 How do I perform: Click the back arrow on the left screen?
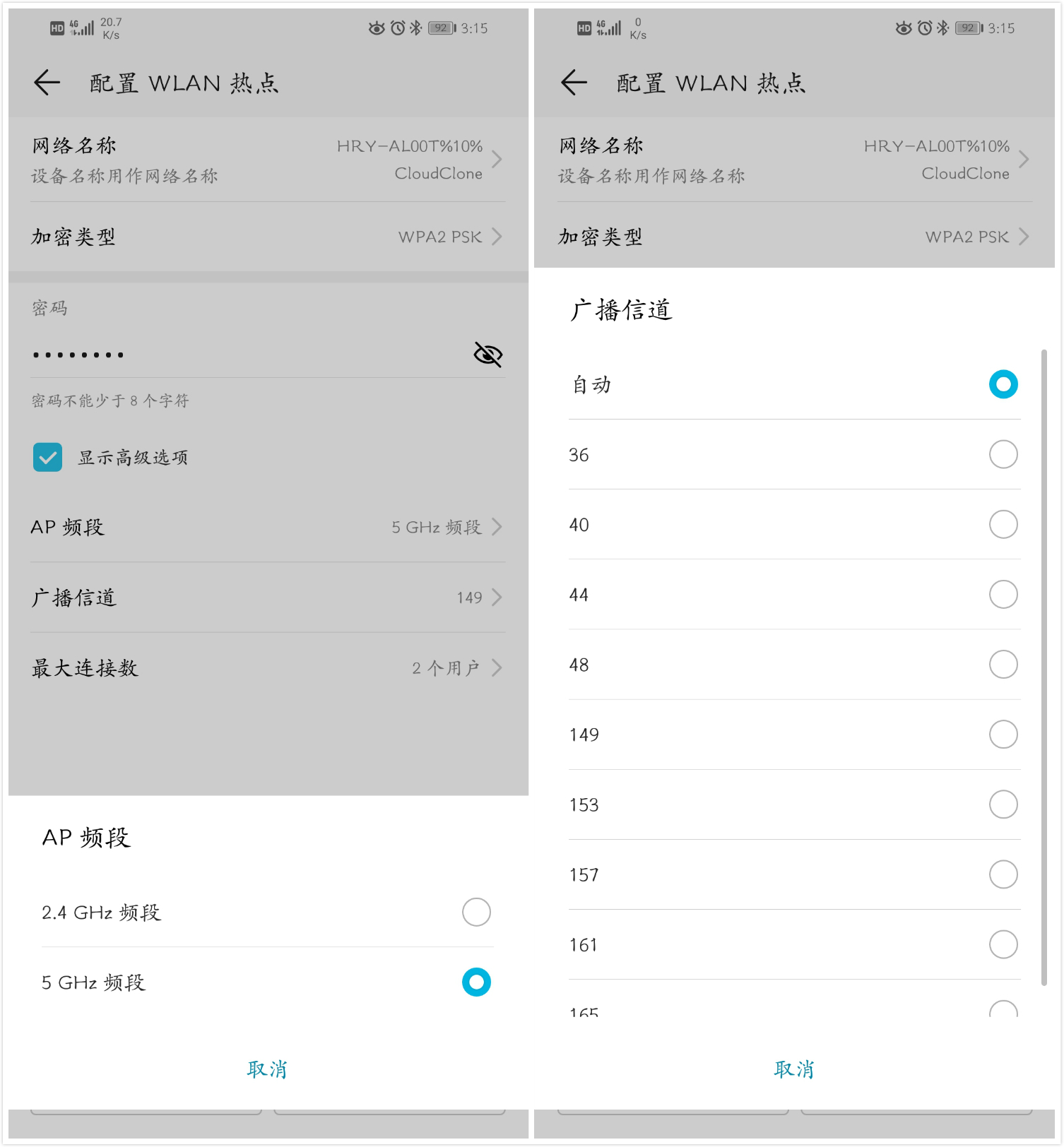tap(46, 82)
